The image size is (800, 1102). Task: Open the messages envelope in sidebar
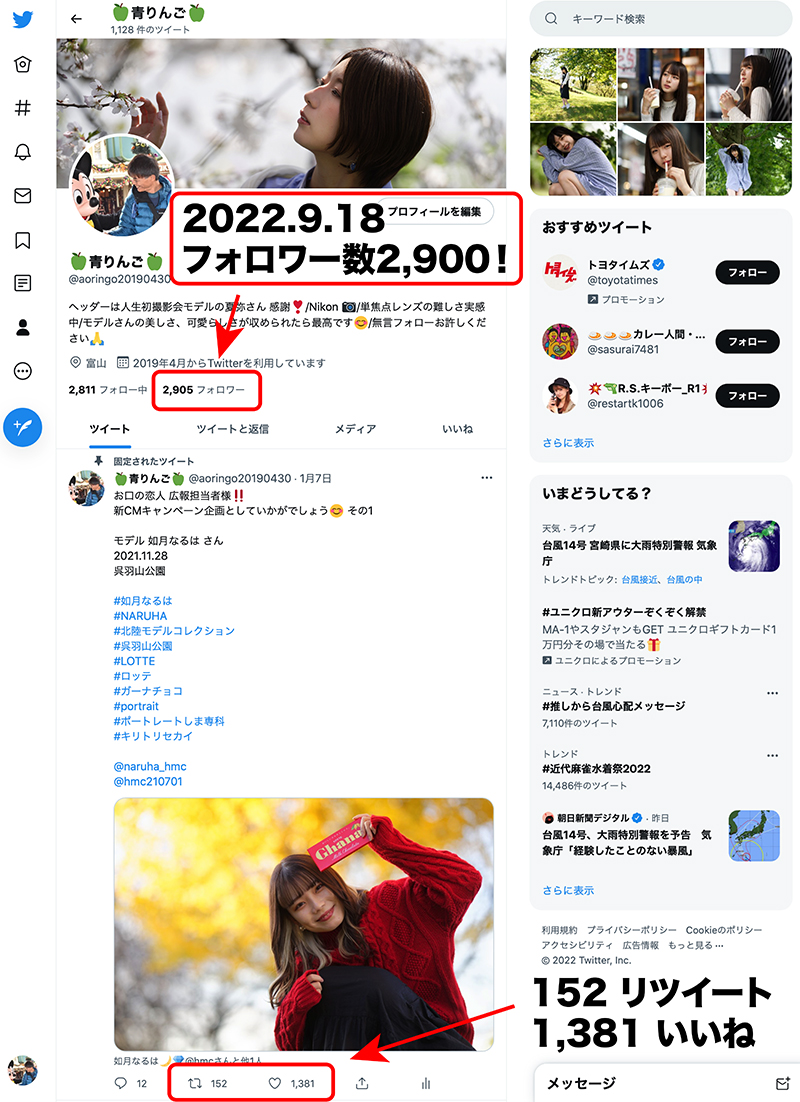click(23, 195)
